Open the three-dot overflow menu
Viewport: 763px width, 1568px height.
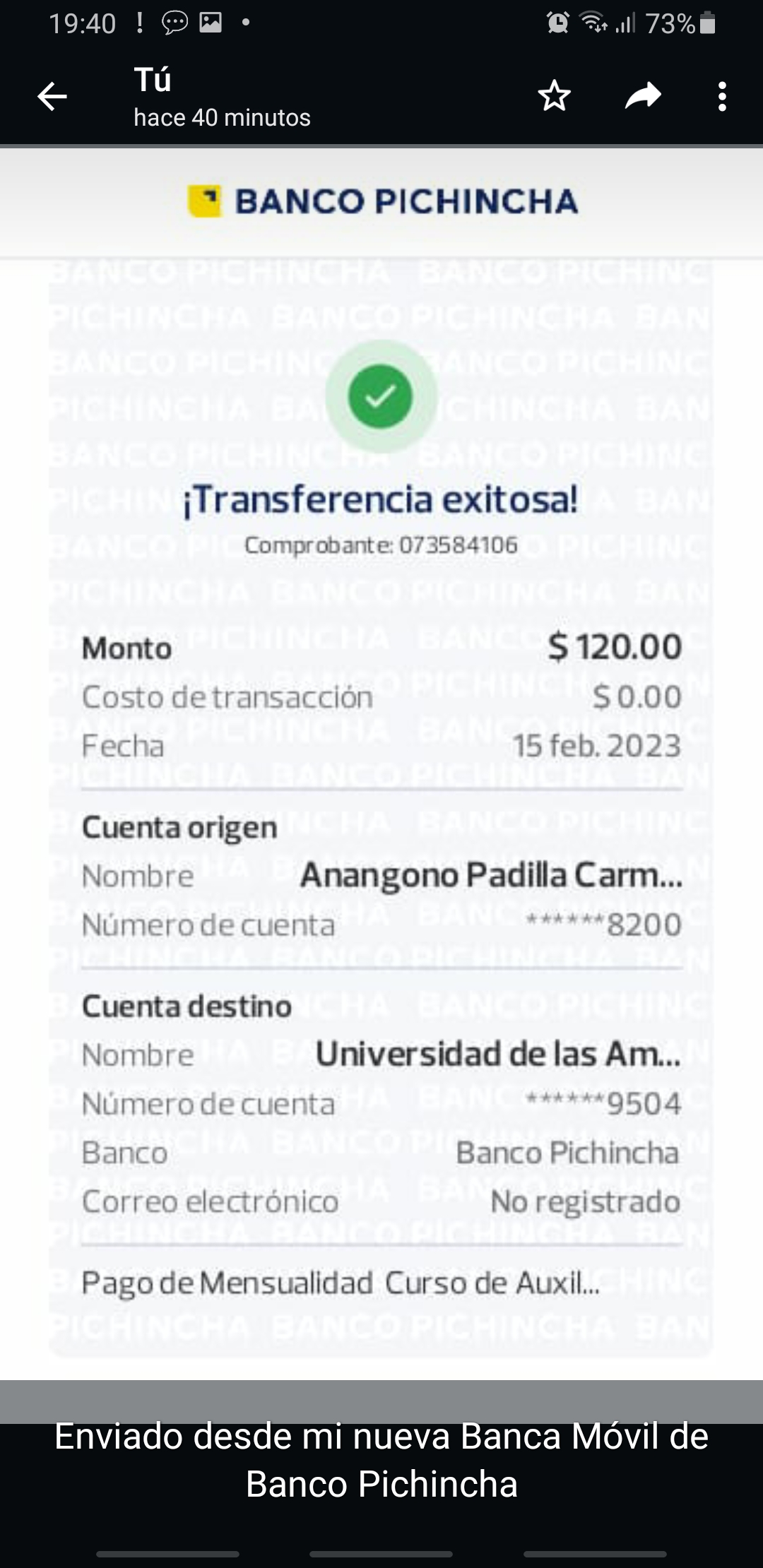pos(721,97)
